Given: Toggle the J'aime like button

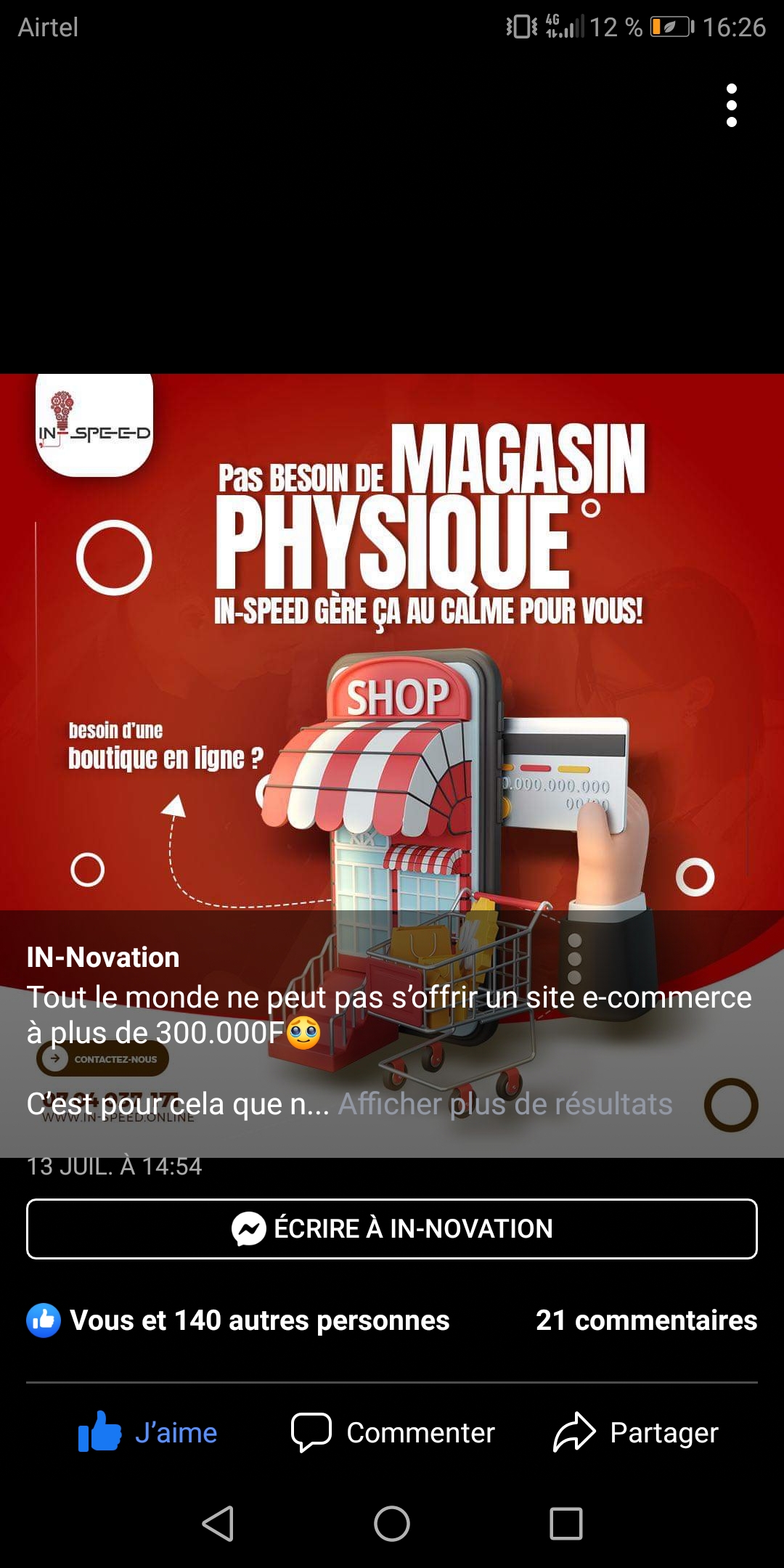Looking at the screenshot, I should tap(148, 1432).
